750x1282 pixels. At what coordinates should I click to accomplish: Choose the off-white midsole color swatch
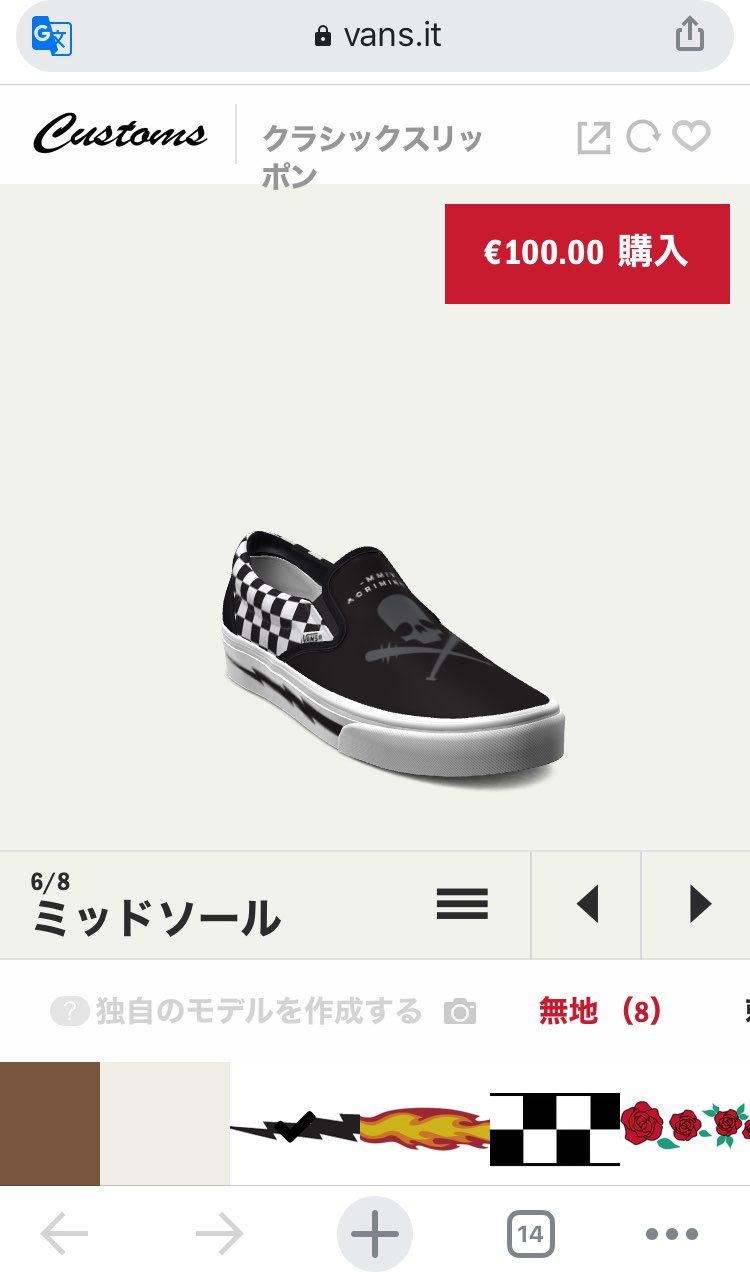(x=165, y=1123)
